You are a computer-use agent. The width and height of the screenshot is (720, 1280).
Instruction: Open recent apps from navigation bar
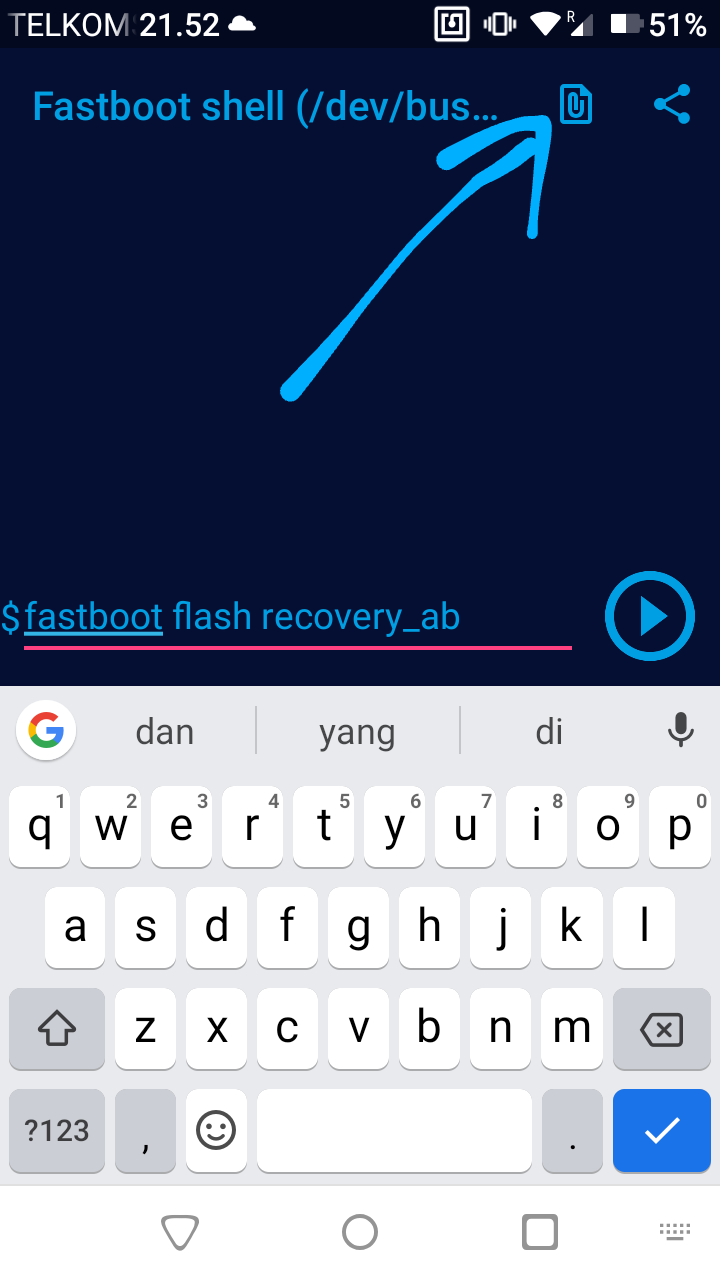[540, 1232]
